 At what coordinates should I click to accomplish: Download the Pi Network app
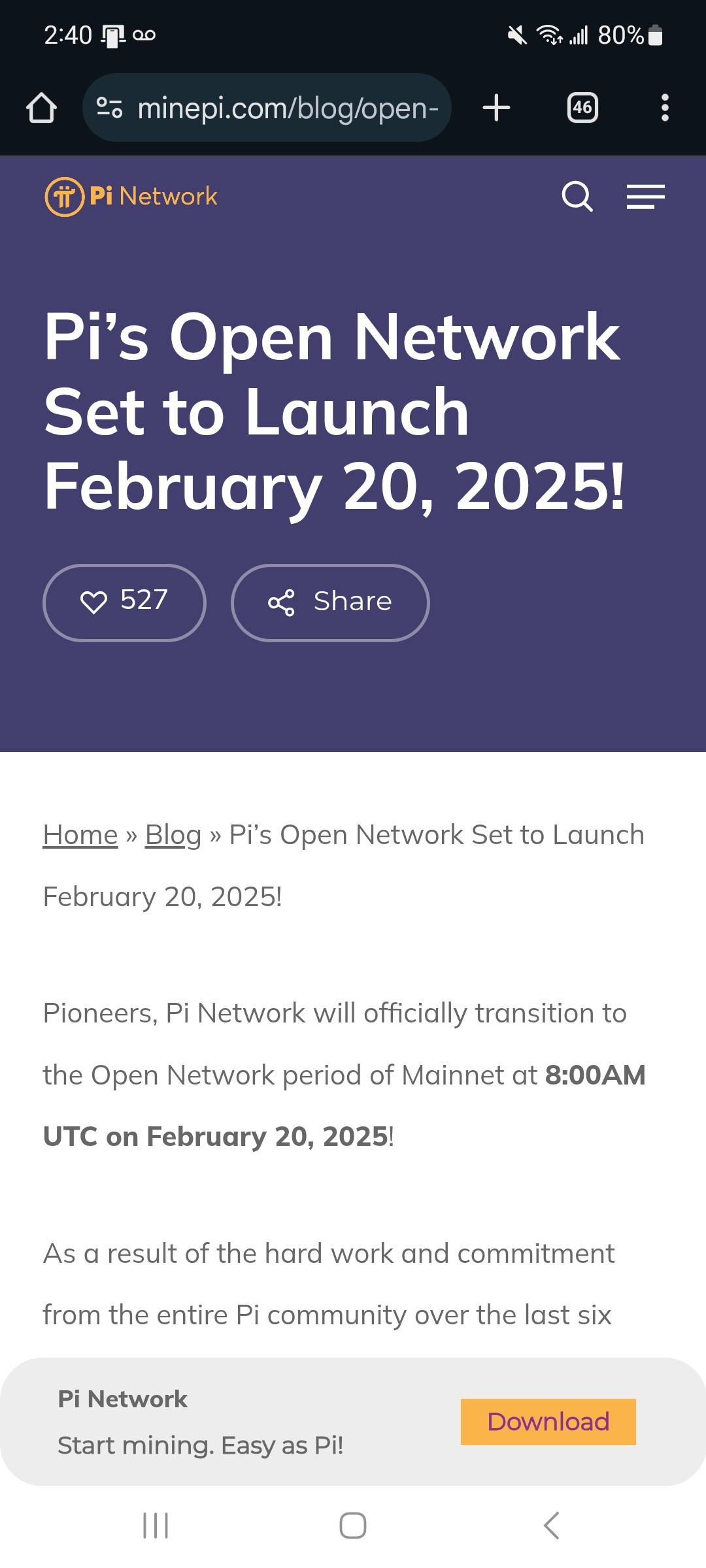coord(548,1422)
